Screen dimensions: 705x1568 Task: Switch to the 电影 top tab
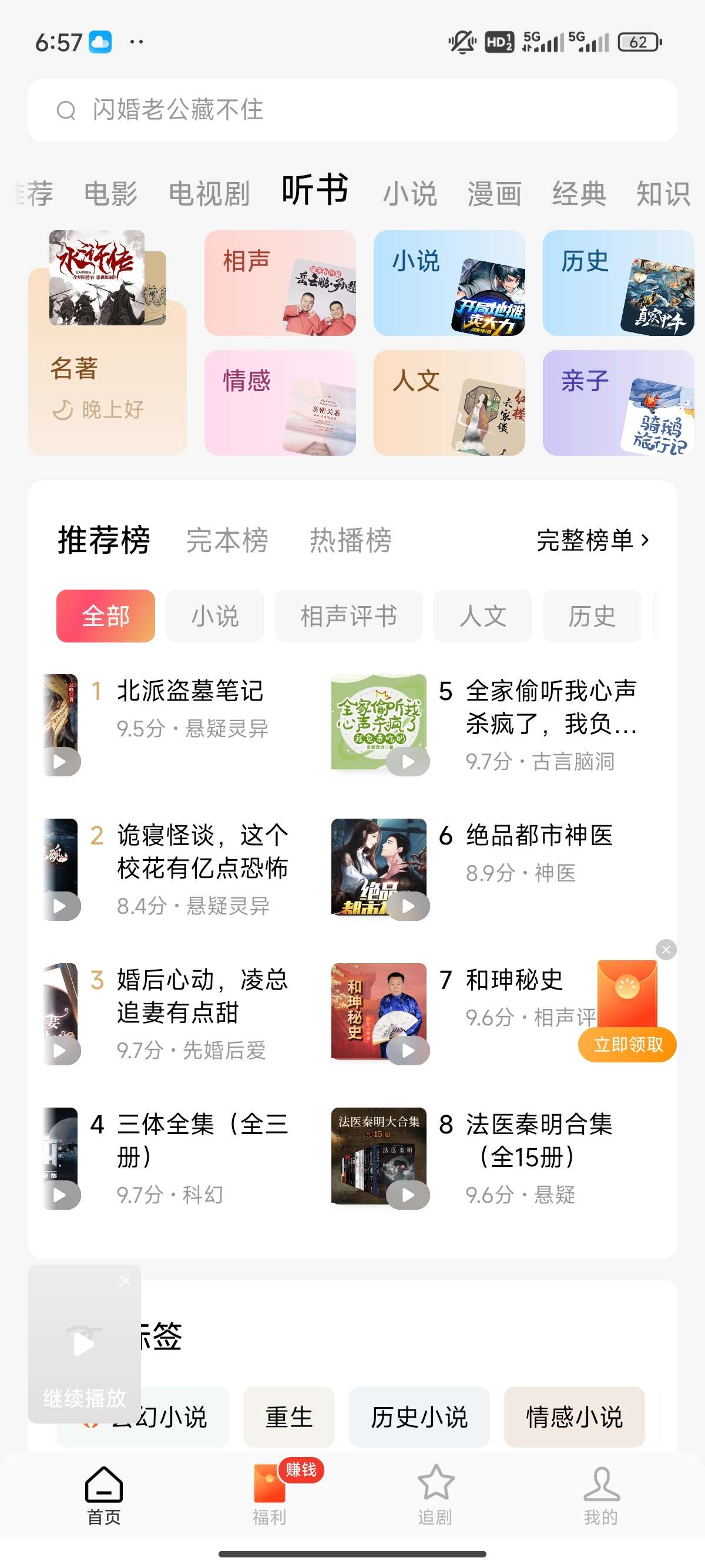pyautogui.click(x=110, y=194)
